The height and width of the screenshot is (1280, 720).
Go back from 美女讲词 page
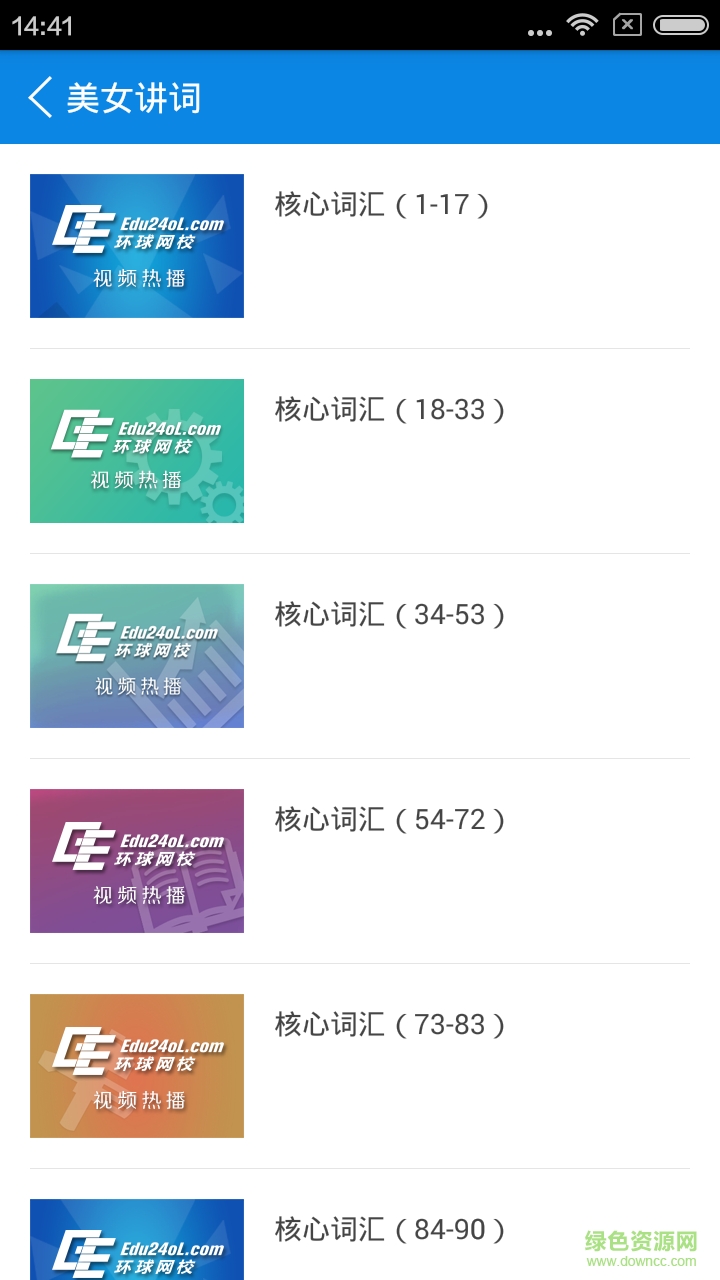(x=40, y=98)
